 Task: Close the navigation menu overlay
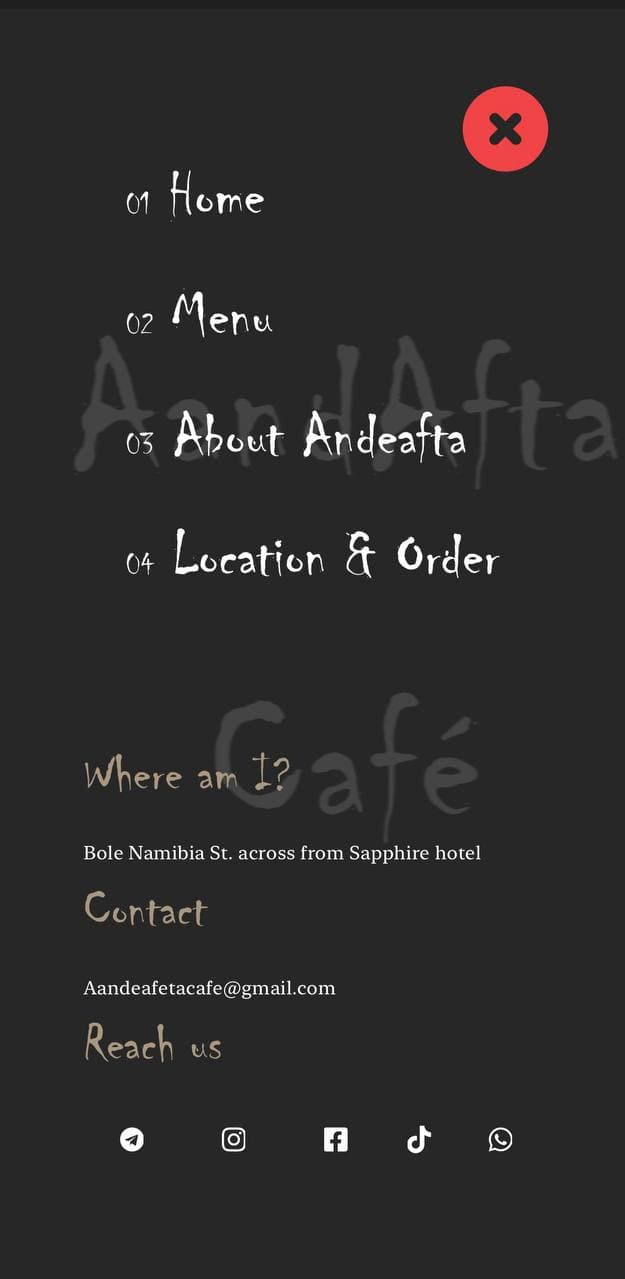coord(505,129)
